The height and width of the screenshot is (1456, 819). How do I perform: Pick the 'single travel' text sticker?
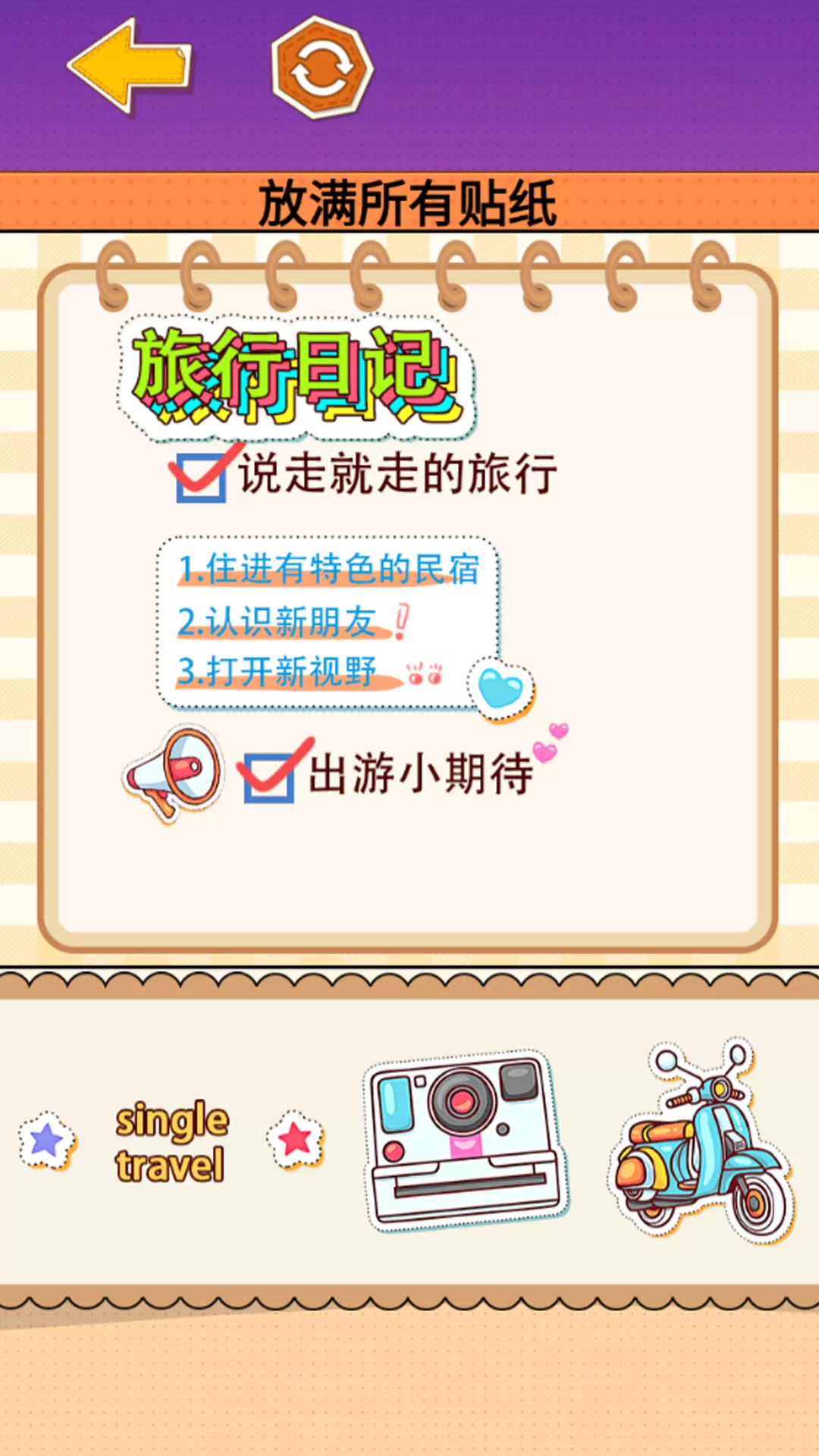171,1142
